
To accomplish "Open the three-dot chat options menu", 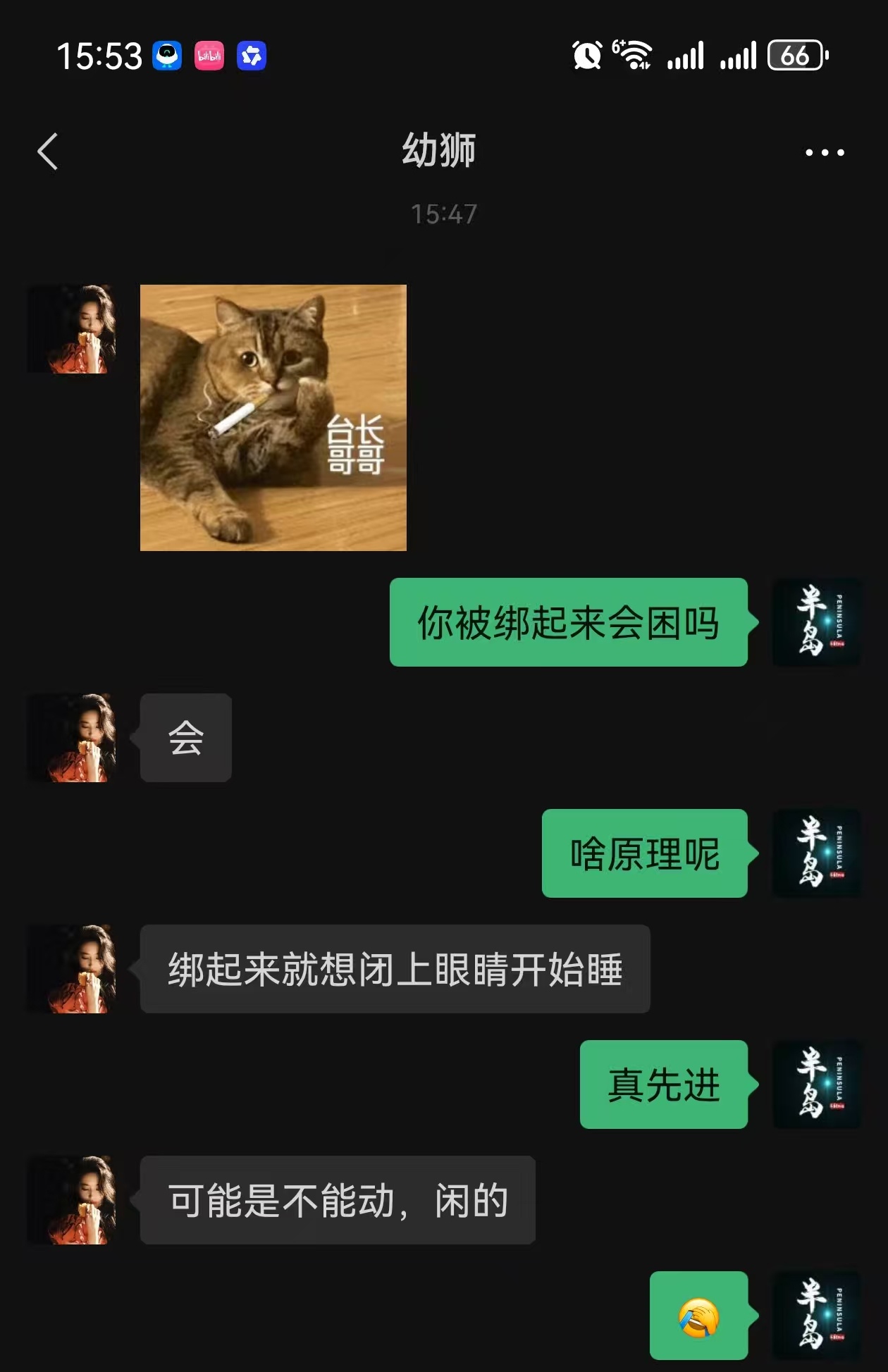I will point(825,152).
